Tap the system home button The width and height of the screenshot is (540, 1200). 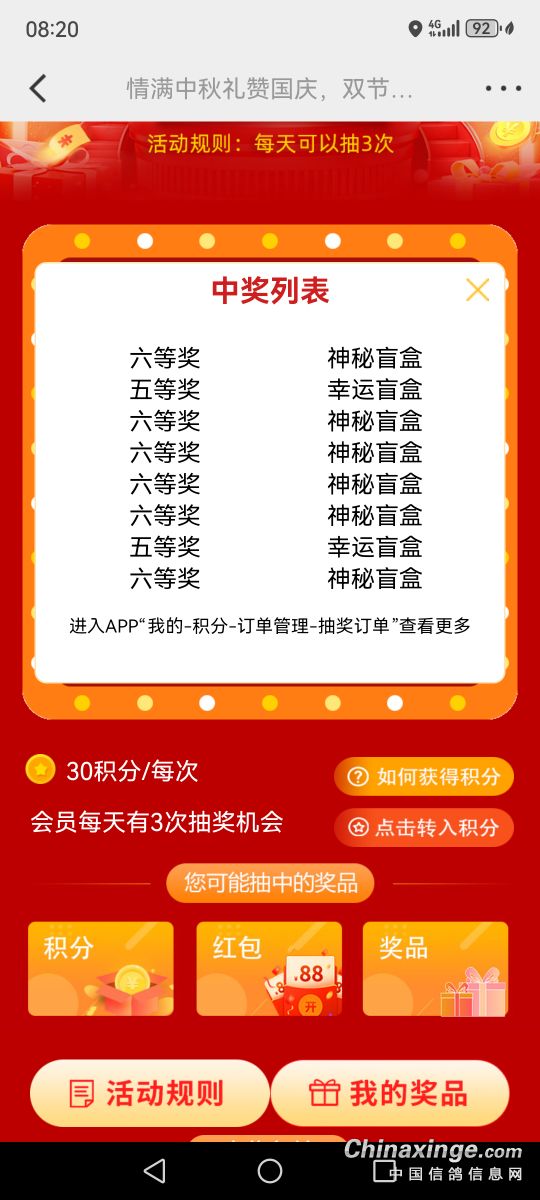click(x=270, y=1171)
